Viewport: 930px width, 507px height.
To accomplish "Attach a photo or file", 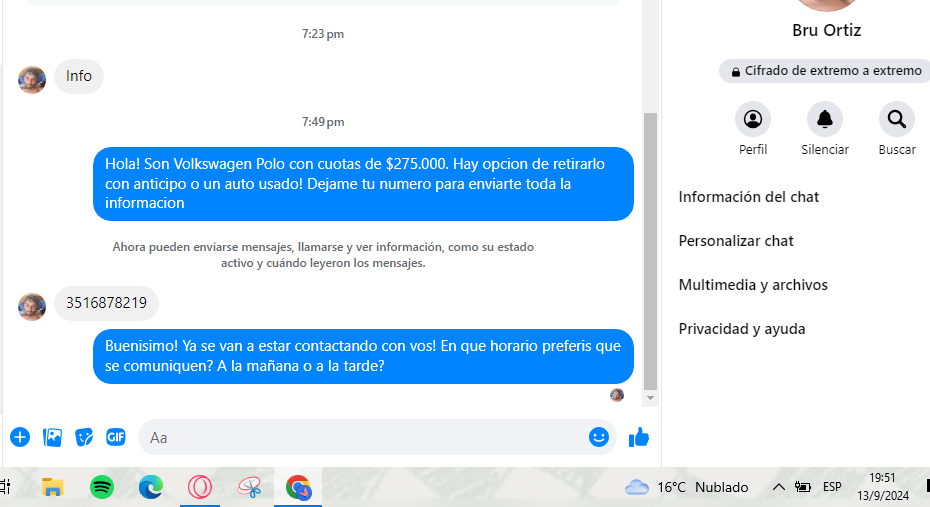I will tap(52, 437).
